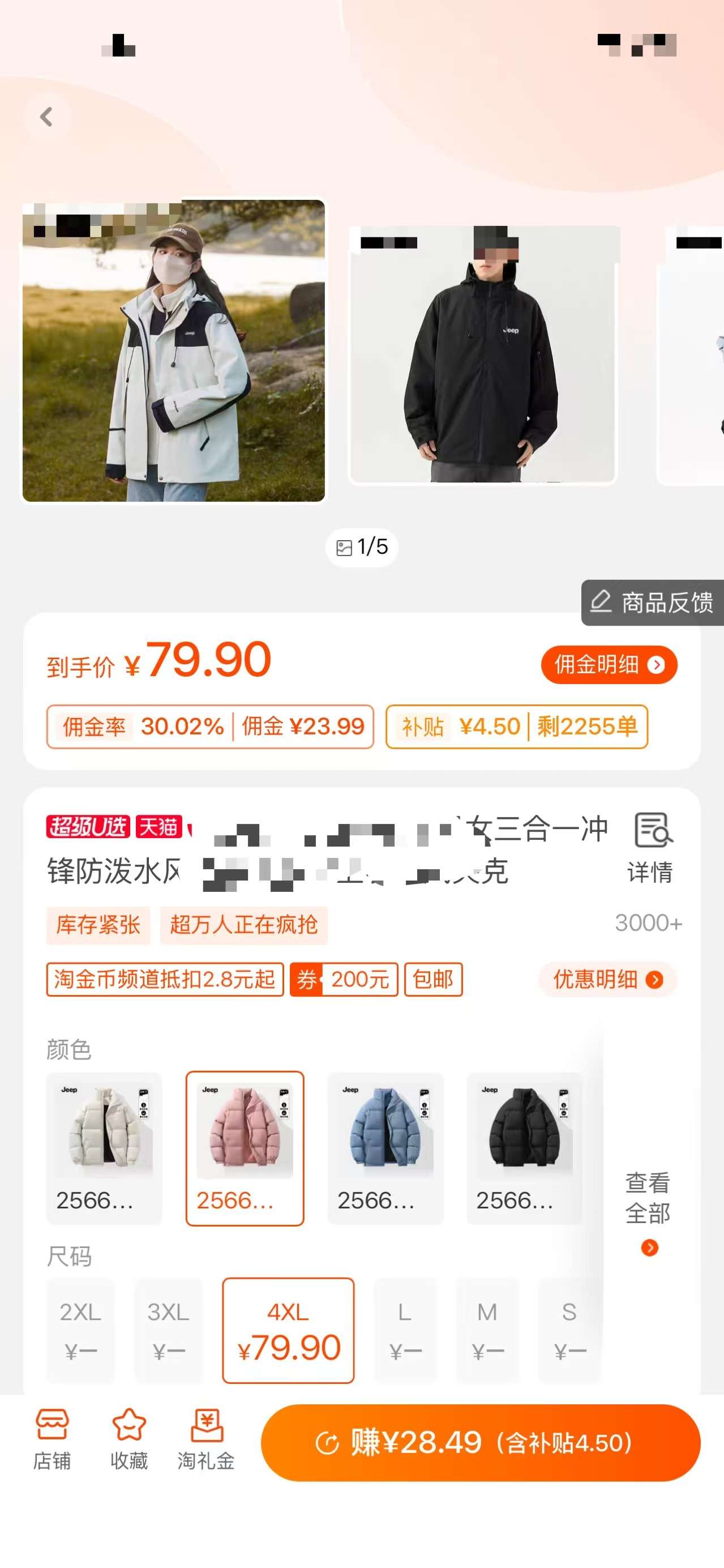The image size is (724, 1568).
Task: Open 商品反馈 with the pencil icon
Action: [x=652, y=603]
